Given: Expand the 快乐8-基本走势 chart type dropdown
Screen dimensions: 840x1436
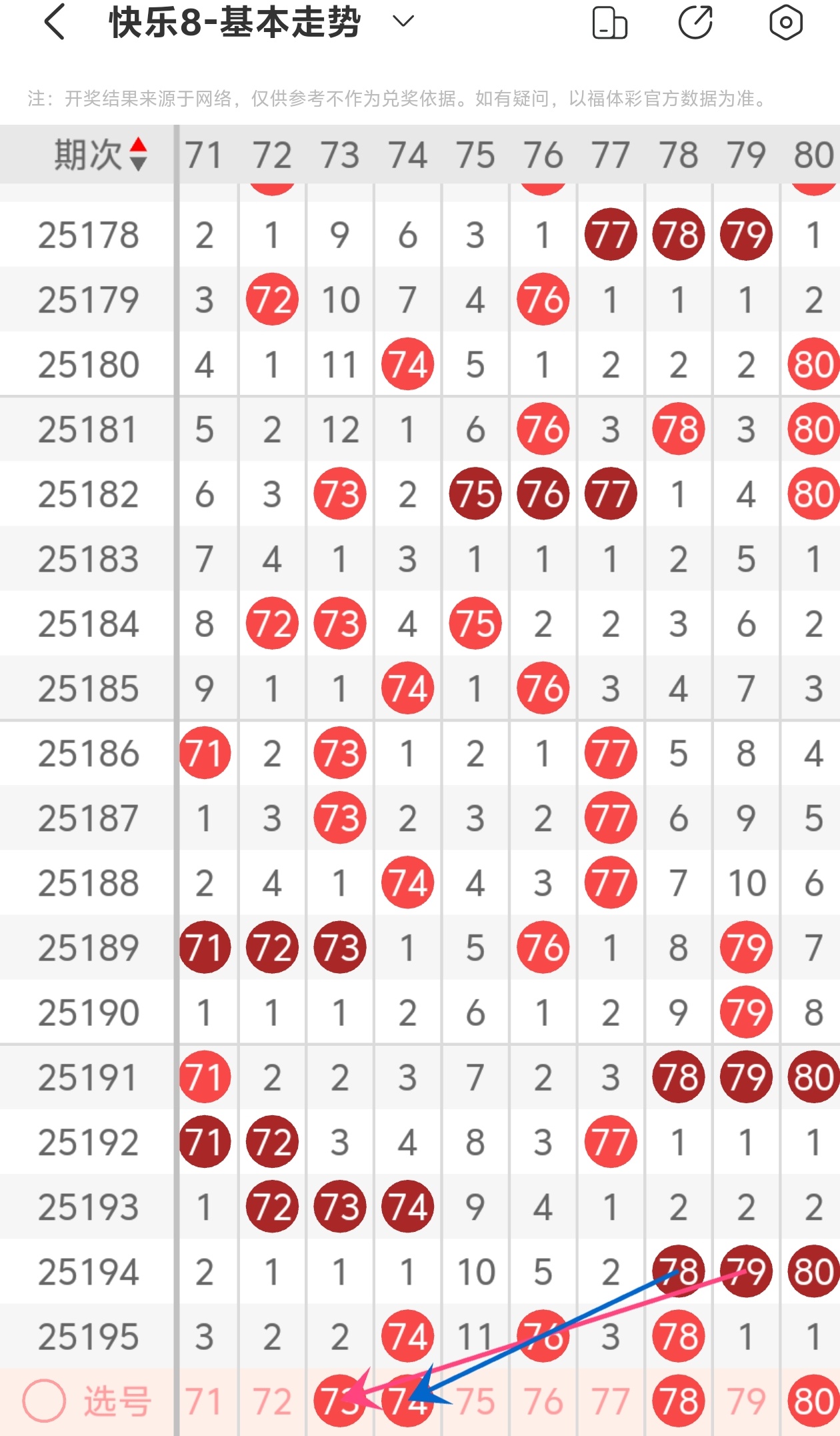Looking at the screenshot, I should (x=403, y=22).
